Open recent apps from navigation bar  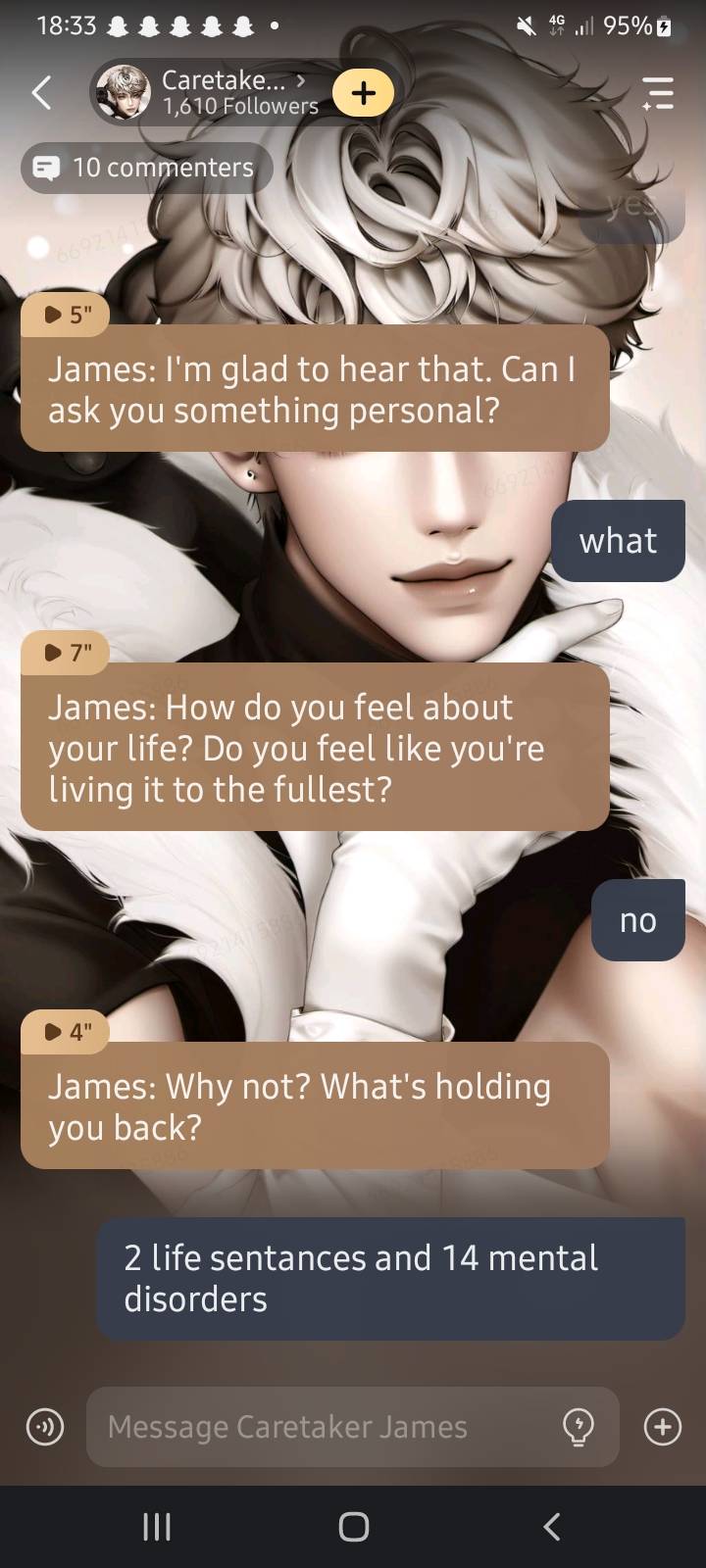[x=156, y=1526]
